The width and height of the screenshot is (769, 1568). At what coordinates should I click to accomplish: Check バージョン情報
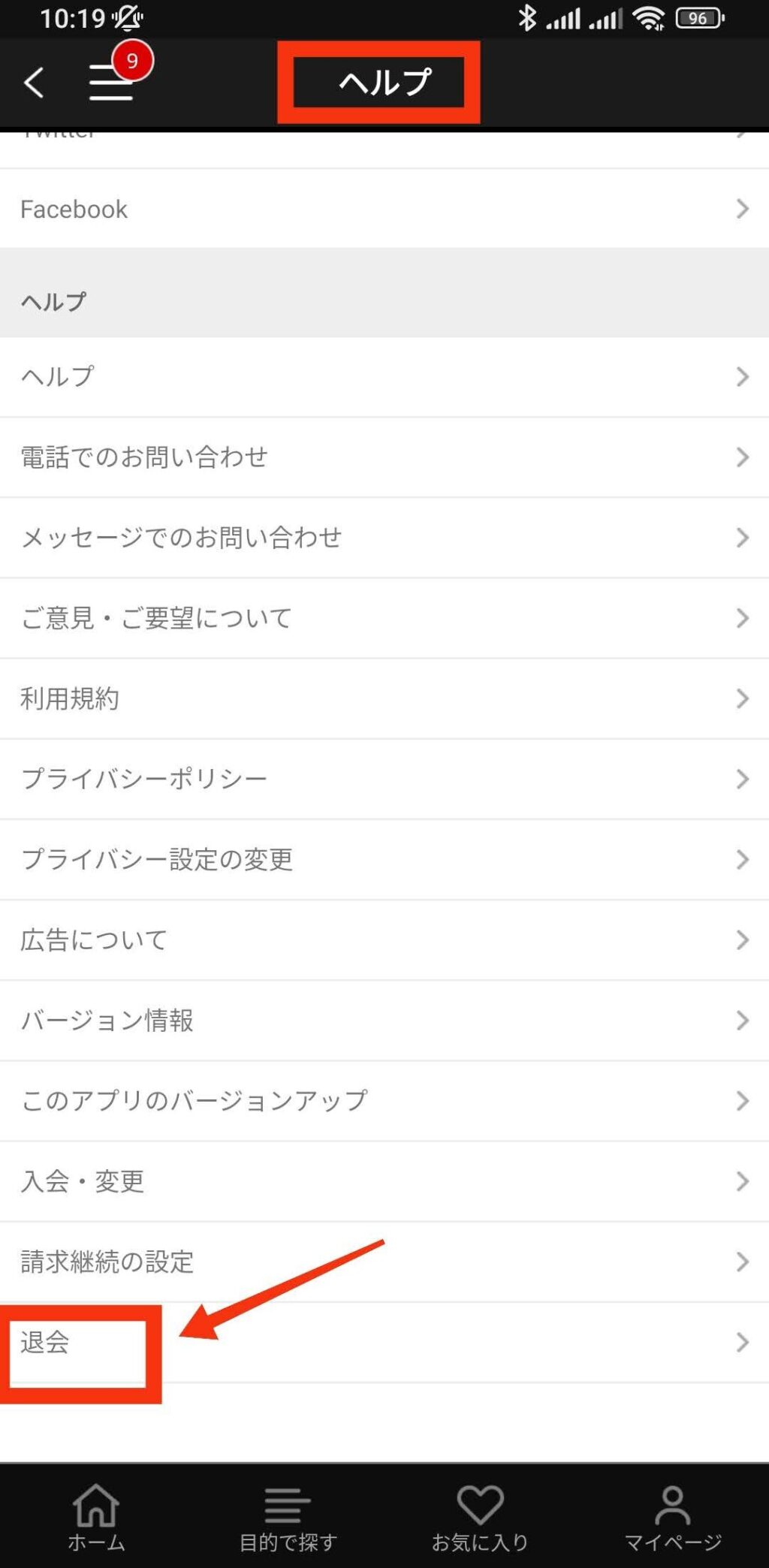(x=384, y=1020)
